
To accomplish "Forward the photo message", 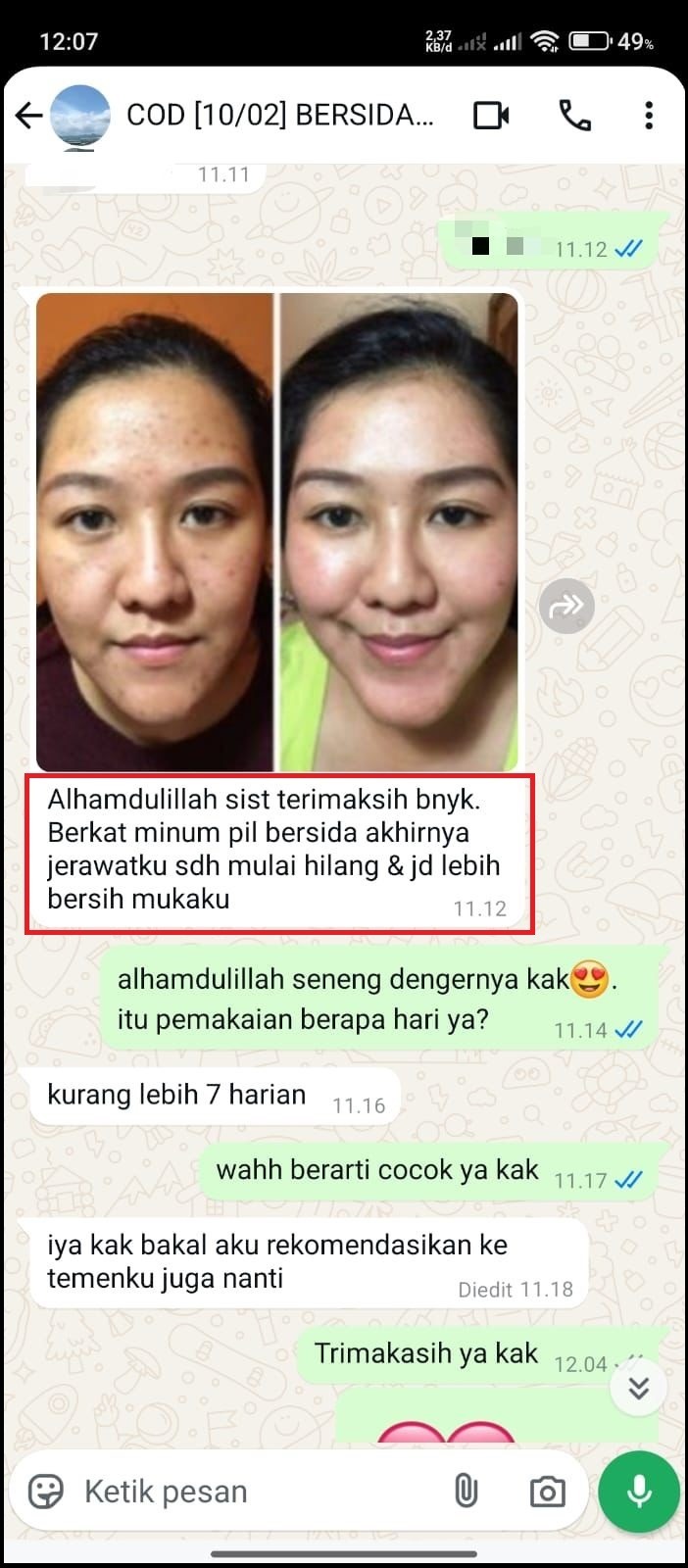I will pos(566,608).
